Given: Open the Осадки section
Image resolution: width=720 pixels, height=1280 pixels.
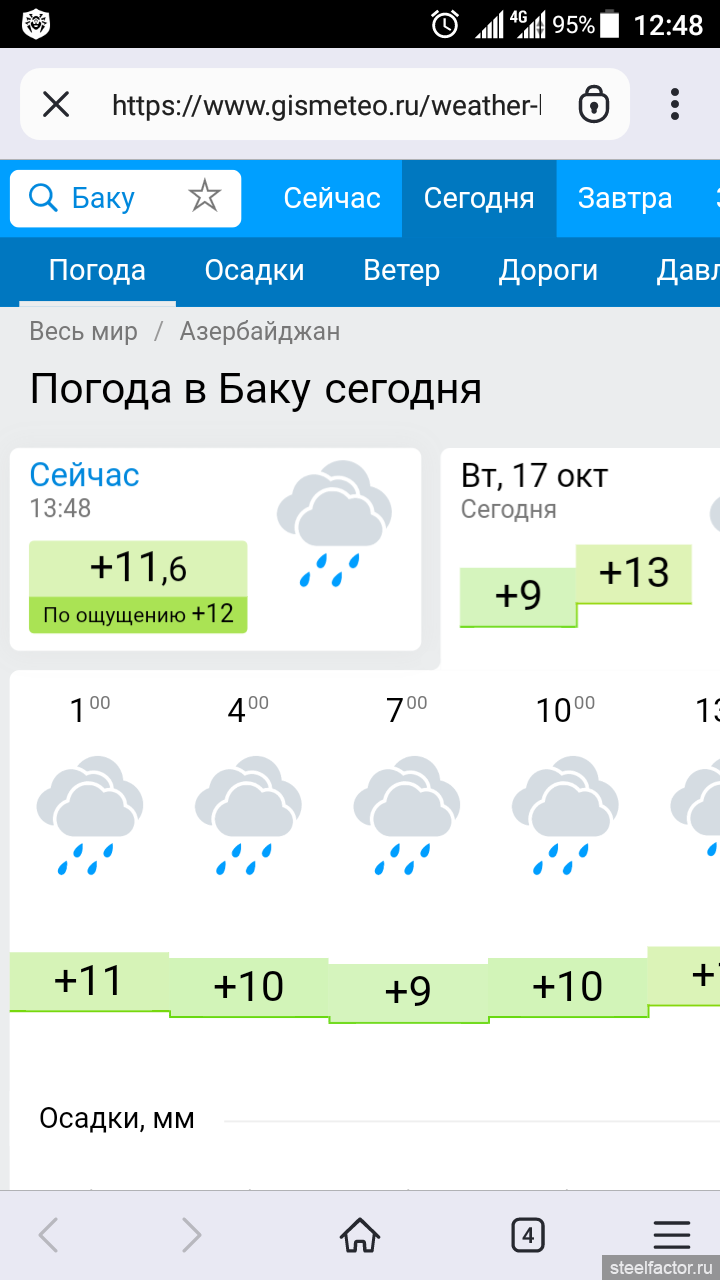Looking at the screenshot, I should (254, 271).
